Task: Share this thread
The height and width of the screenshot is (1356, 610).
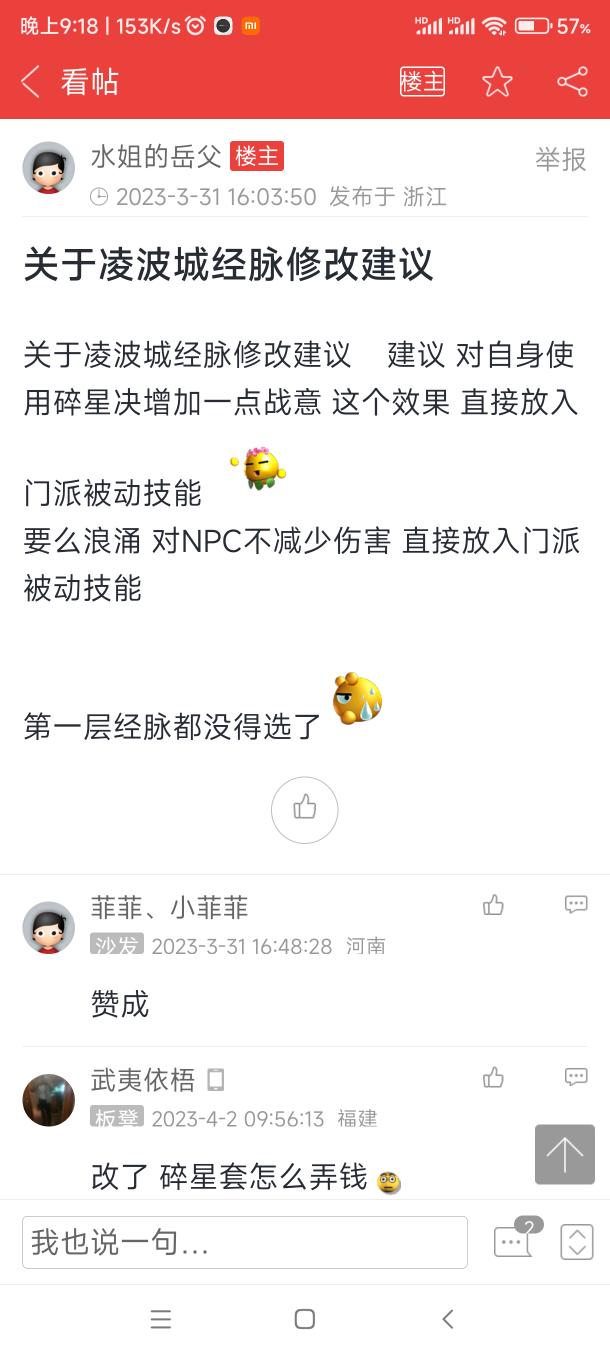Action: [572, 82]
